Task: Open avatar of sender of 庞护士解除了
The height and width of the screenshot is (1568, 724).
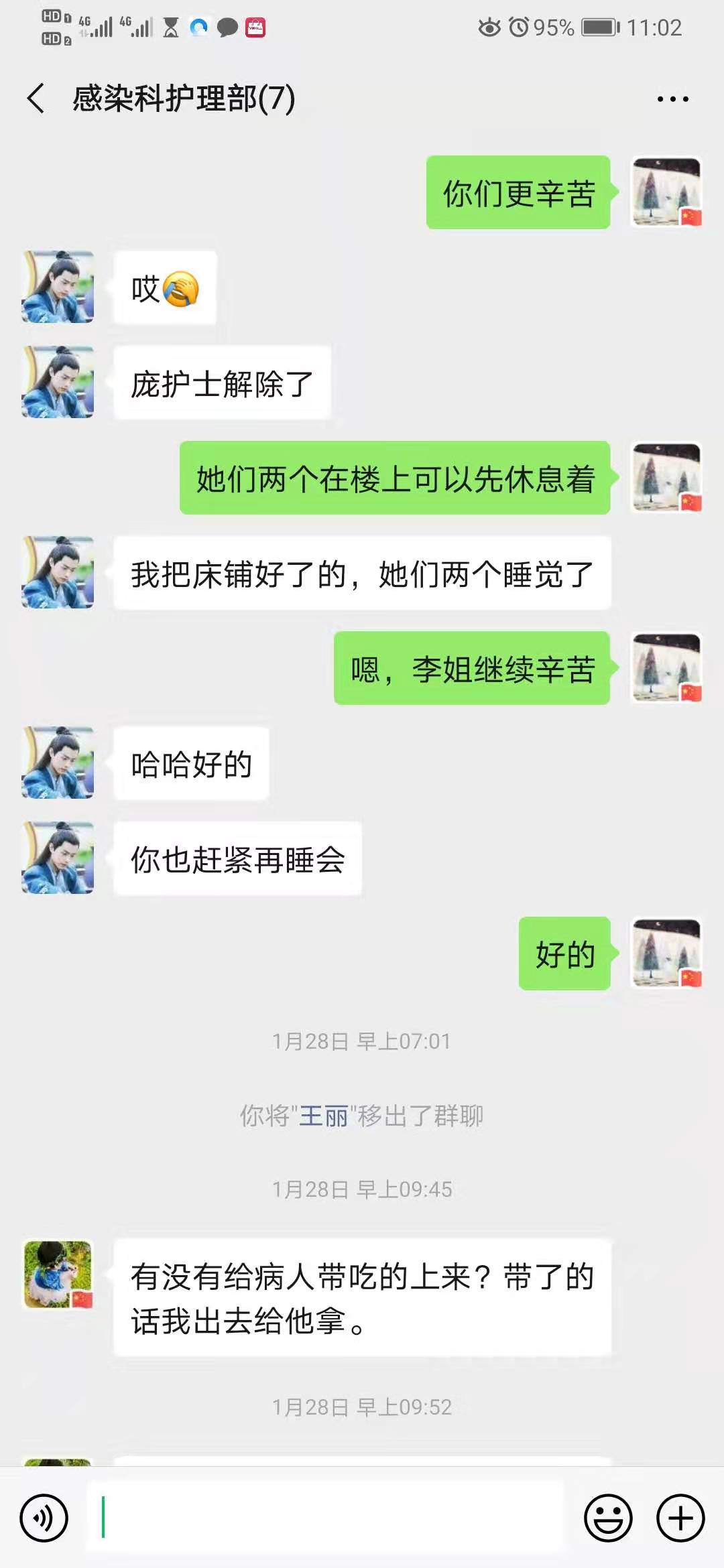Action: (x=58, y=382)
